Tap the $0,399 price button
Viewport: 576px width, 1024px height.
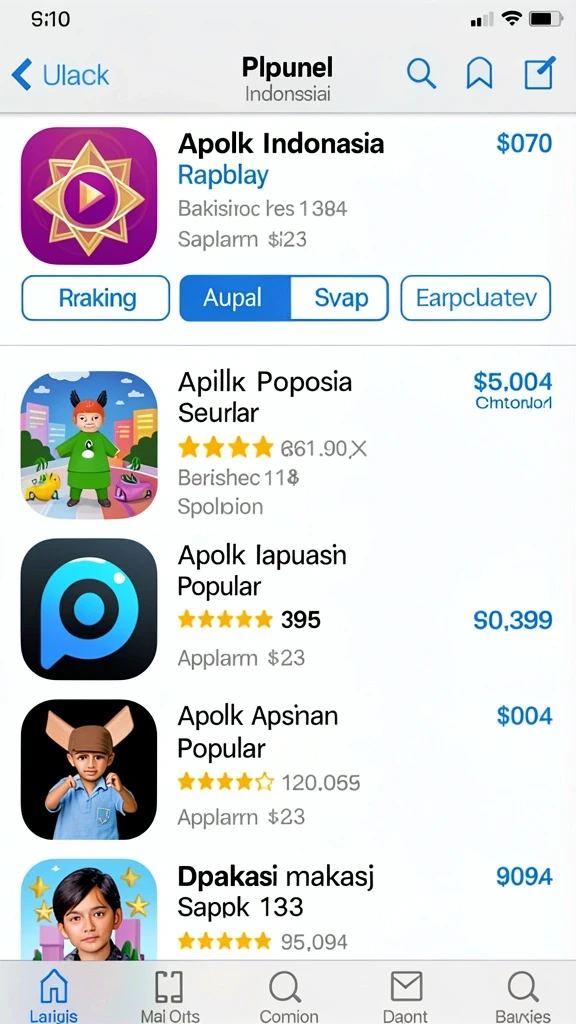point(513,620)
